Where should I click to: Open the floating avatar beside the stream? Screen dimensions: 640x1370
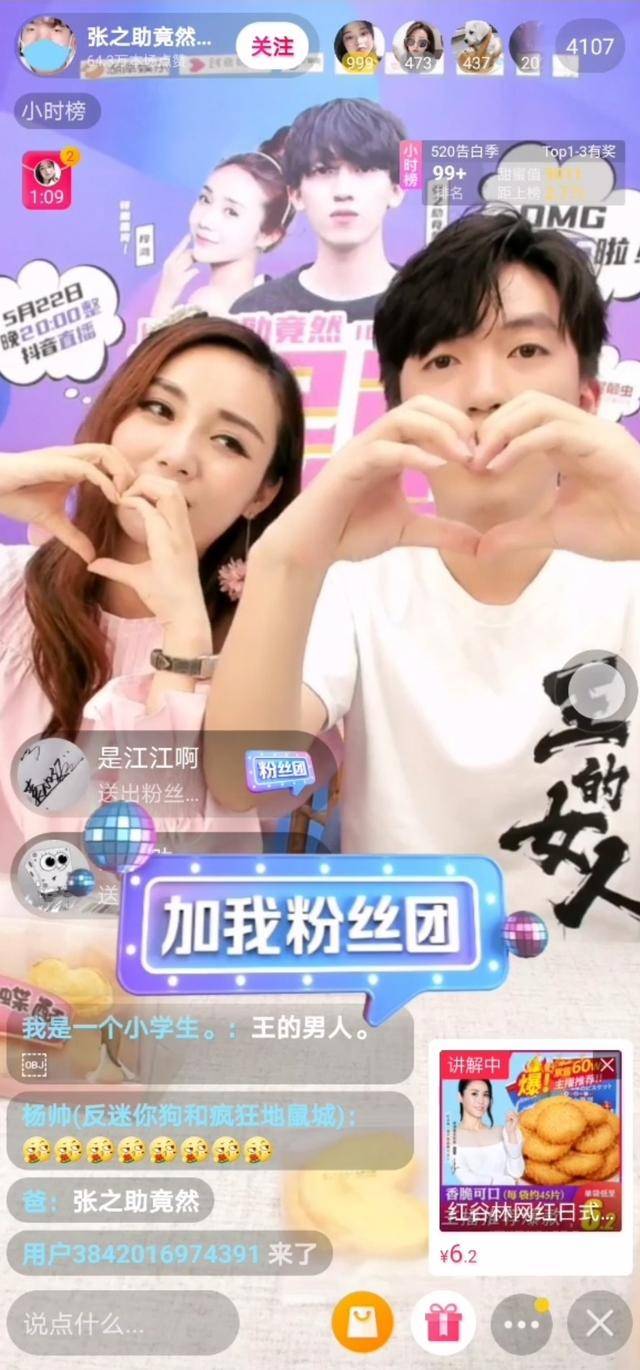[x=601, y=687]
